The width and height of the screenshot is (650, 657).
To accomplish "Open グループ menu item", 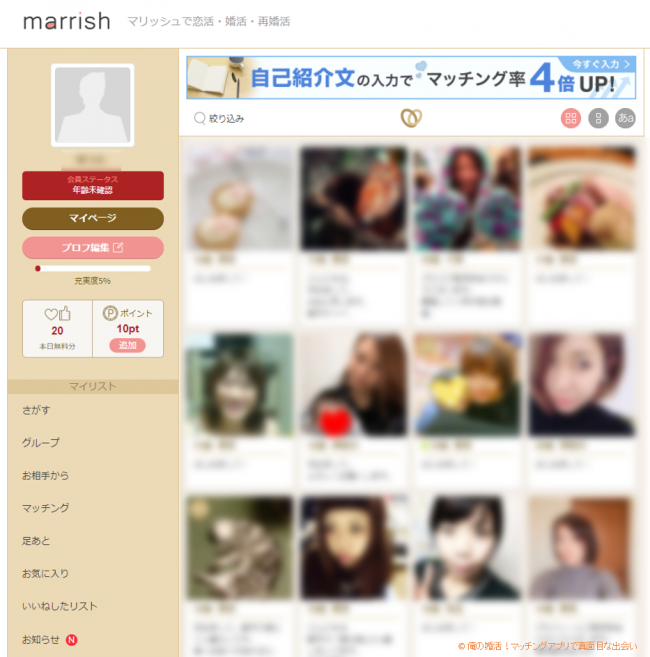I will [x=41, y=442].
